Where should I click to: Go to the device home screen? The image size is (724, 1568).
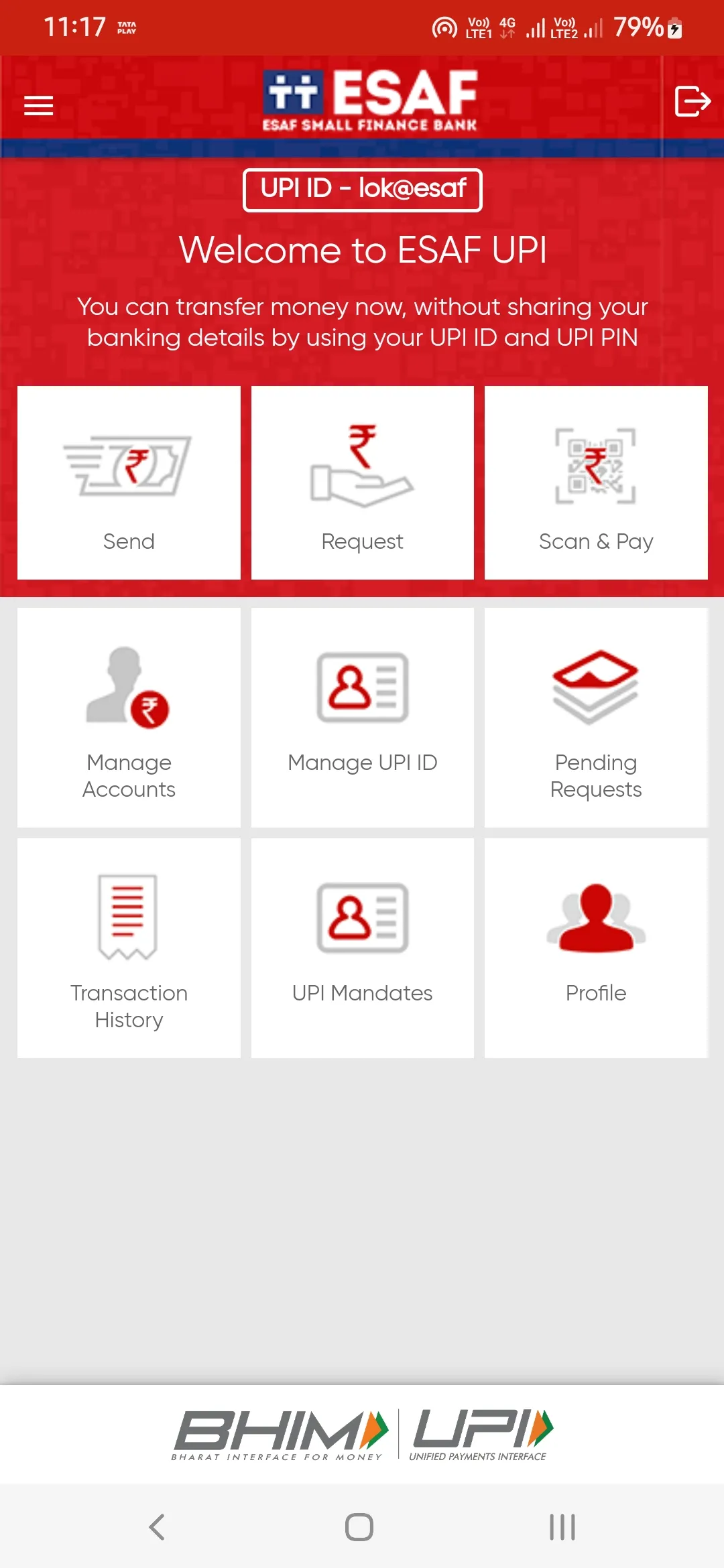click(x=359, y=1527)
